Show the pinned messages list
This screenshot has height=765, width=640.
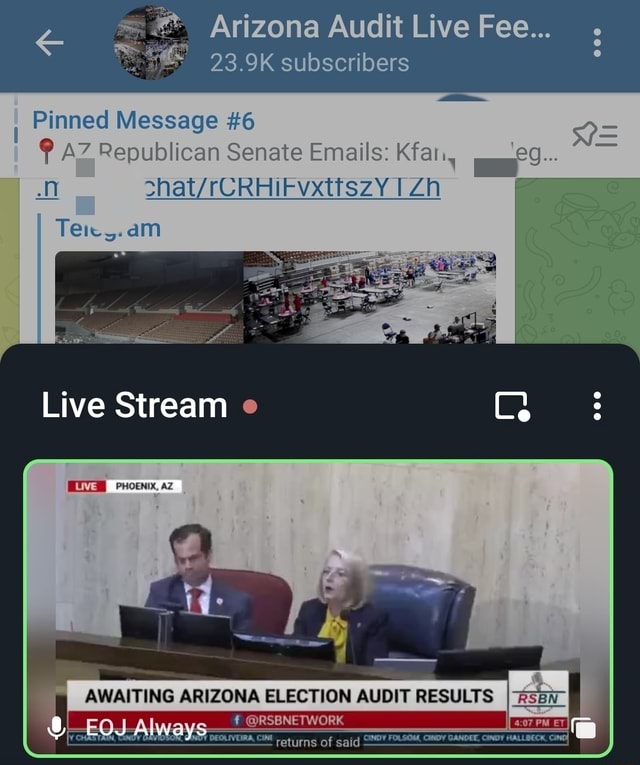click(x=593, y=136)
